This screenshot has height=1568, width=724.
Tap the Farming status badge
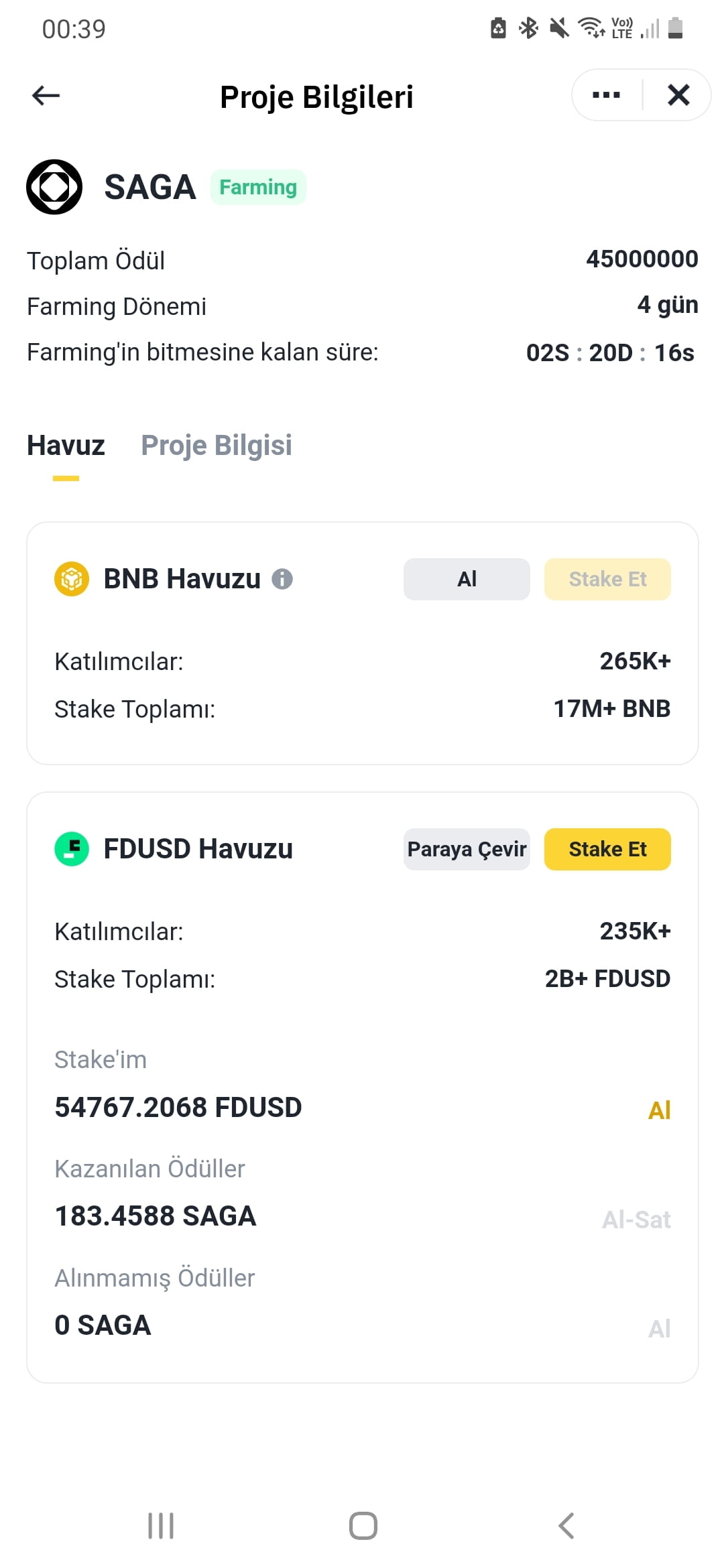point(257,187)
